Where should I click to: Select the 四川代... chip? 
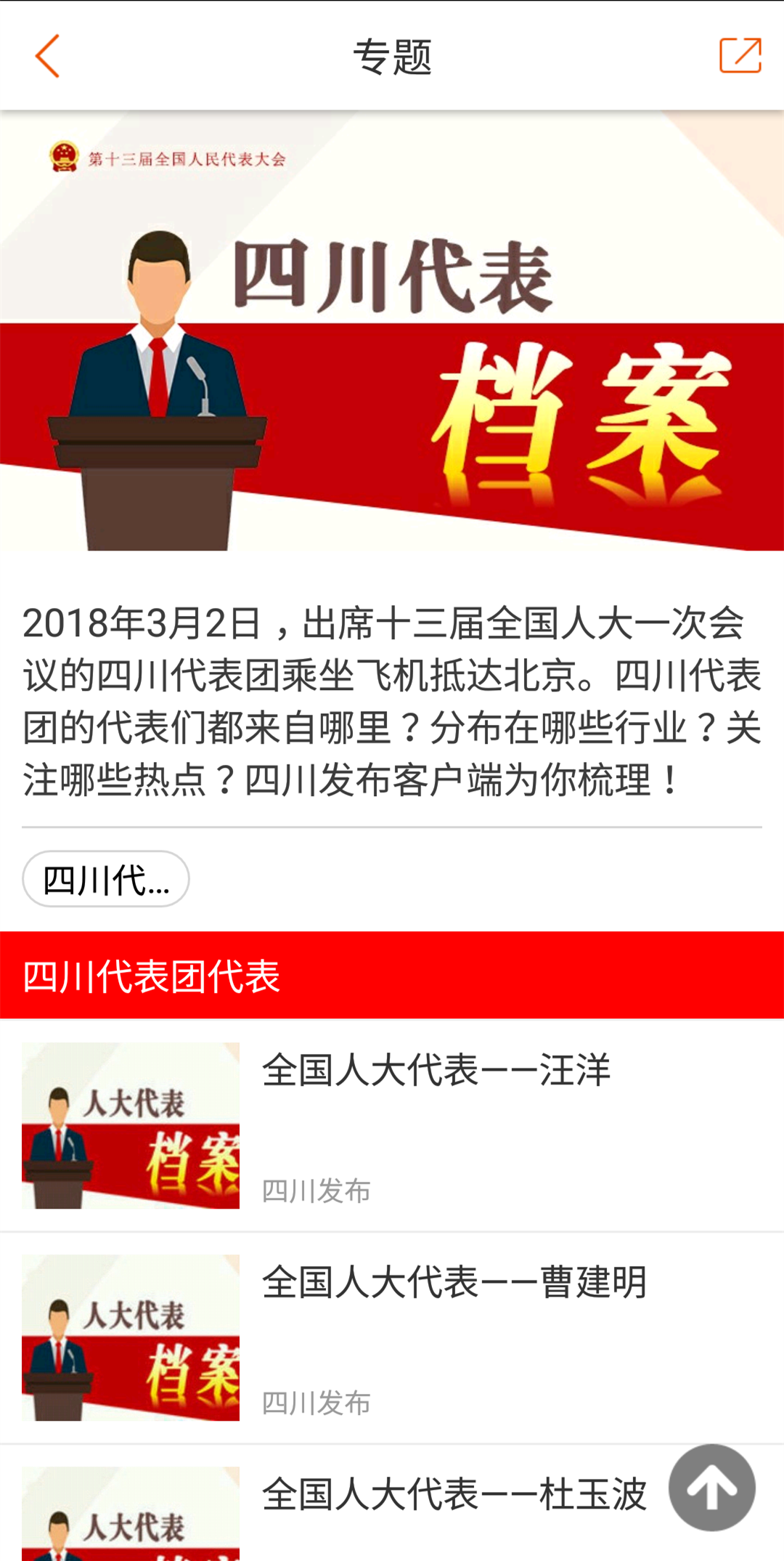[106, 880]
